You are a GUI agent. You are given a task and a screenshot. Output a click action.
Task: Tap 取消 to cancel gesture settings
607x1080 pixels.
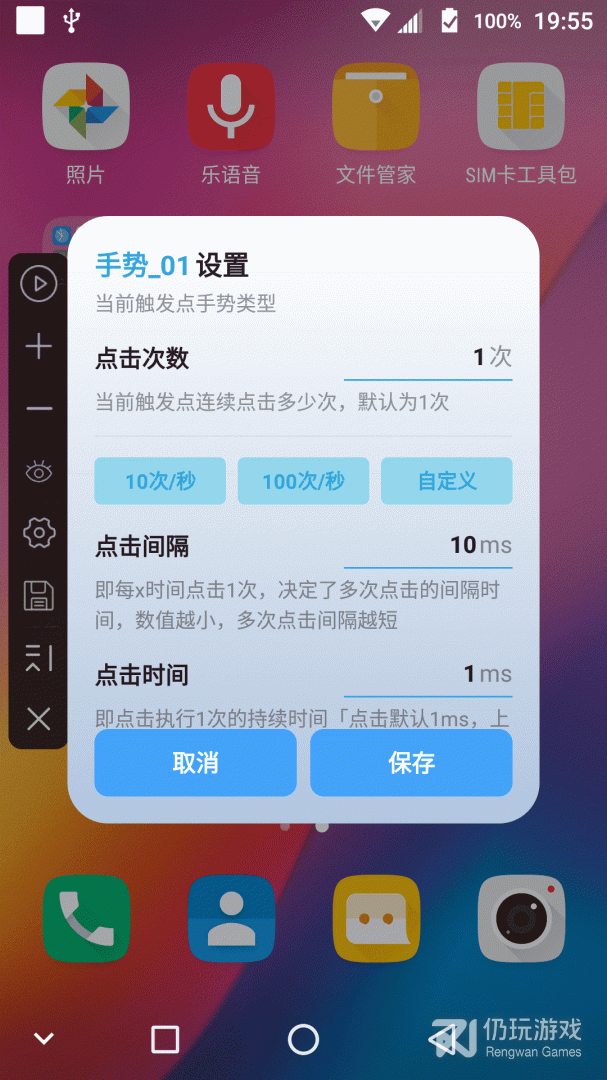pyautogui.click(x=196, y=762)
